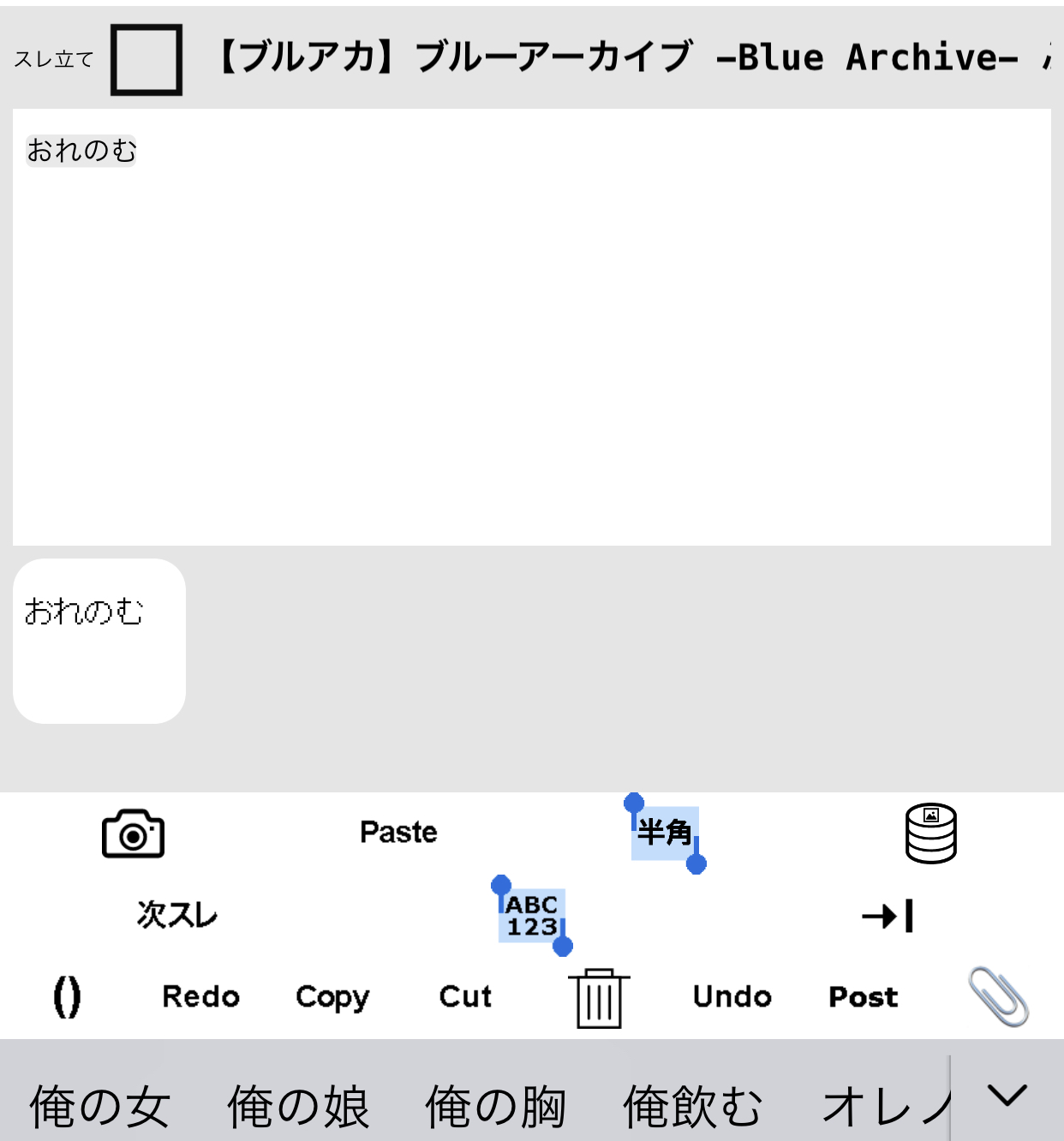The width and height of the screenshot is (1064, 1141).
Task: Cut the text
Action: pyautogui.click(x=465, y=997)
